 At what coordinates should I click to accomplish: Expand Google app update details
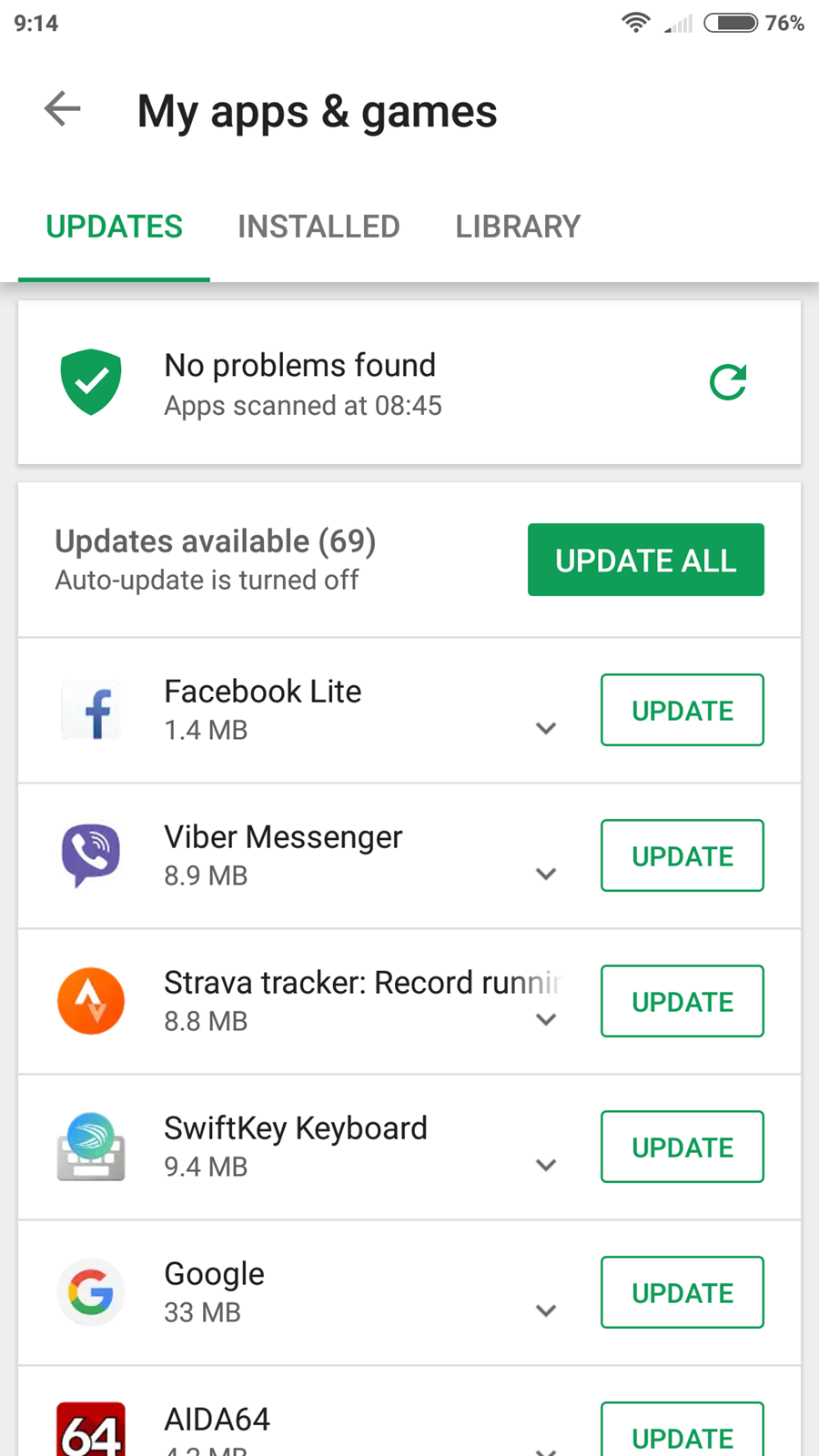(546, 1310)
